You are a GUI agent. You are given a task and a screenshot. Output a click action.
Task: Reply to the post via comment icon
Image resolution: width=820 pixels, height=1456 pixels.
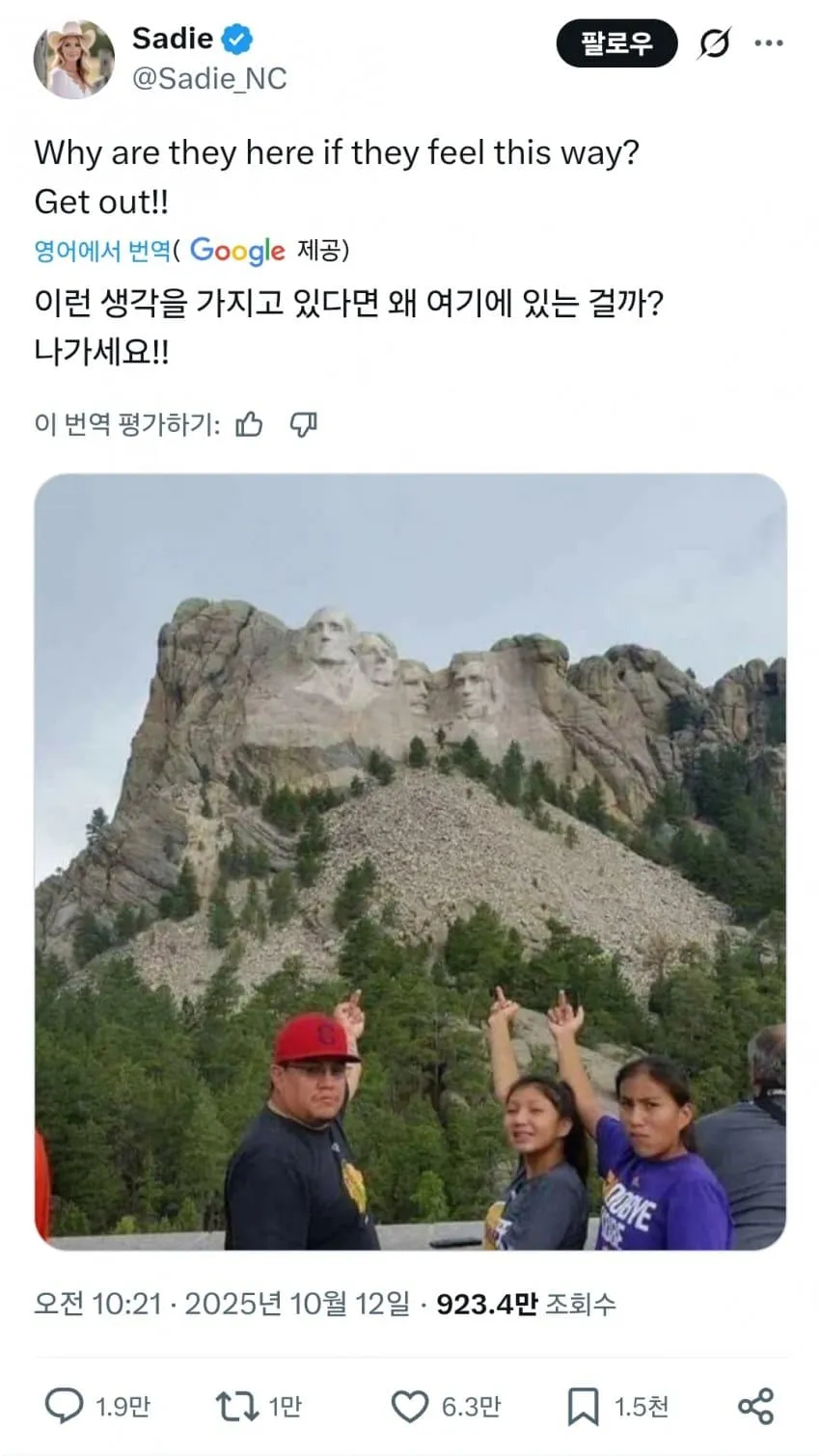[x=65, y=1406]
